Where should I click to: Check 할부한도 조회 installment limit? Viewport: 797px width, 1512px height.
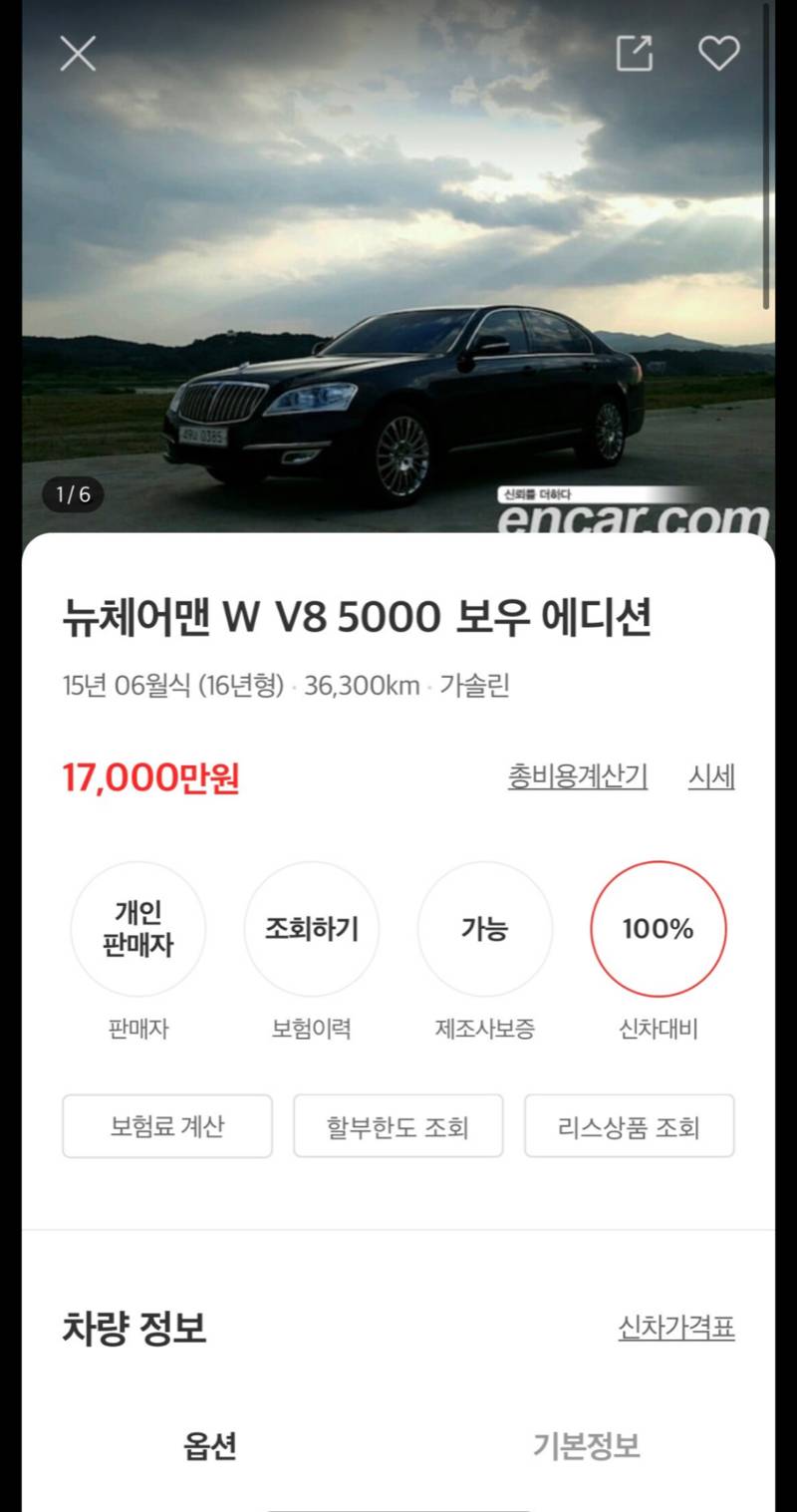[398, 1126]
